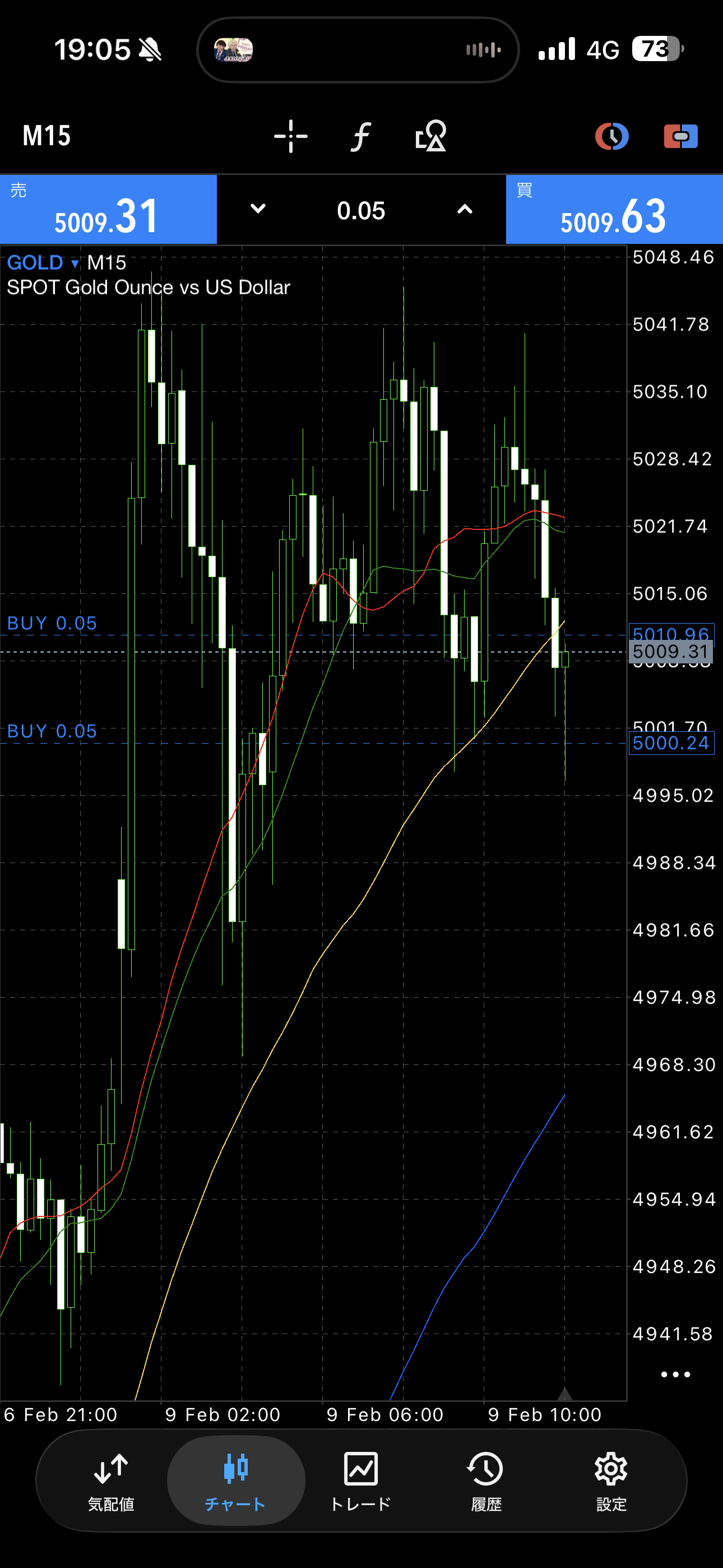Image resolution: width=723 pixels, height=1568 pixels.
Task: View the 履歴 history tab
Action: [x=486, y=1481]
